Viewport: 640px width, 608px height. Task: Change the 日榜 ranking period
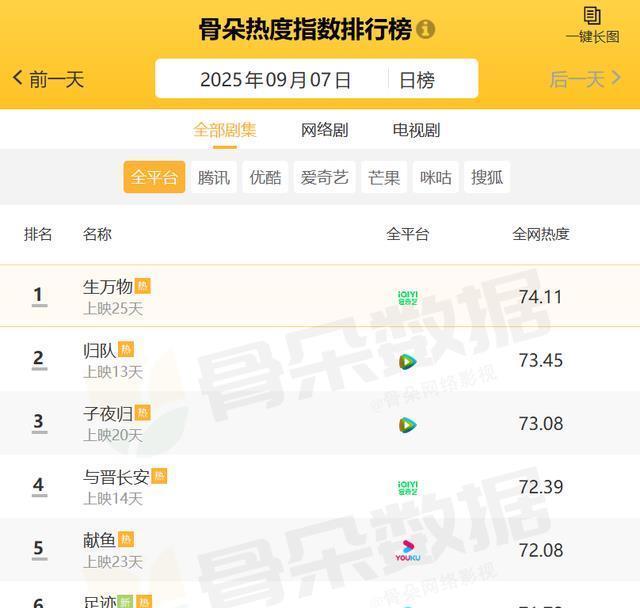coord(417,80)
